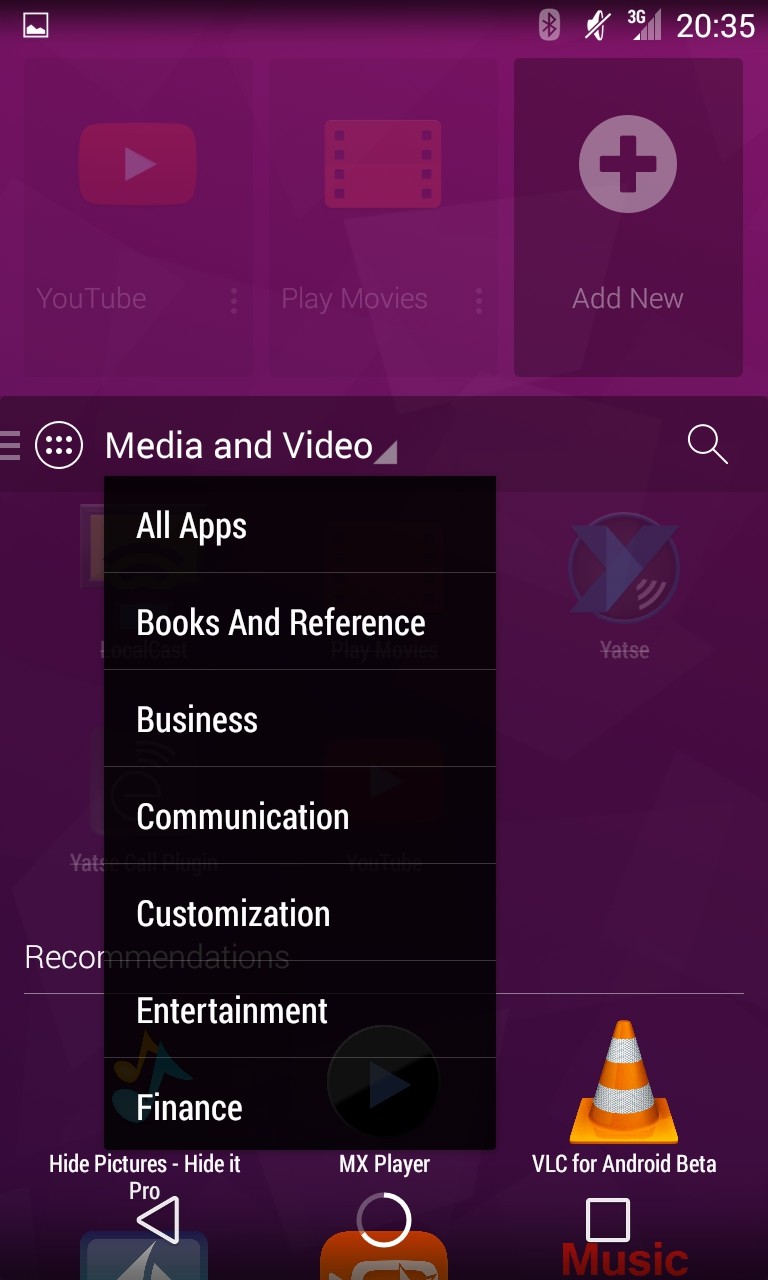Open the apps grid circle icon
This screenshot has width=768, height=1280.
(x=59, y=445)
